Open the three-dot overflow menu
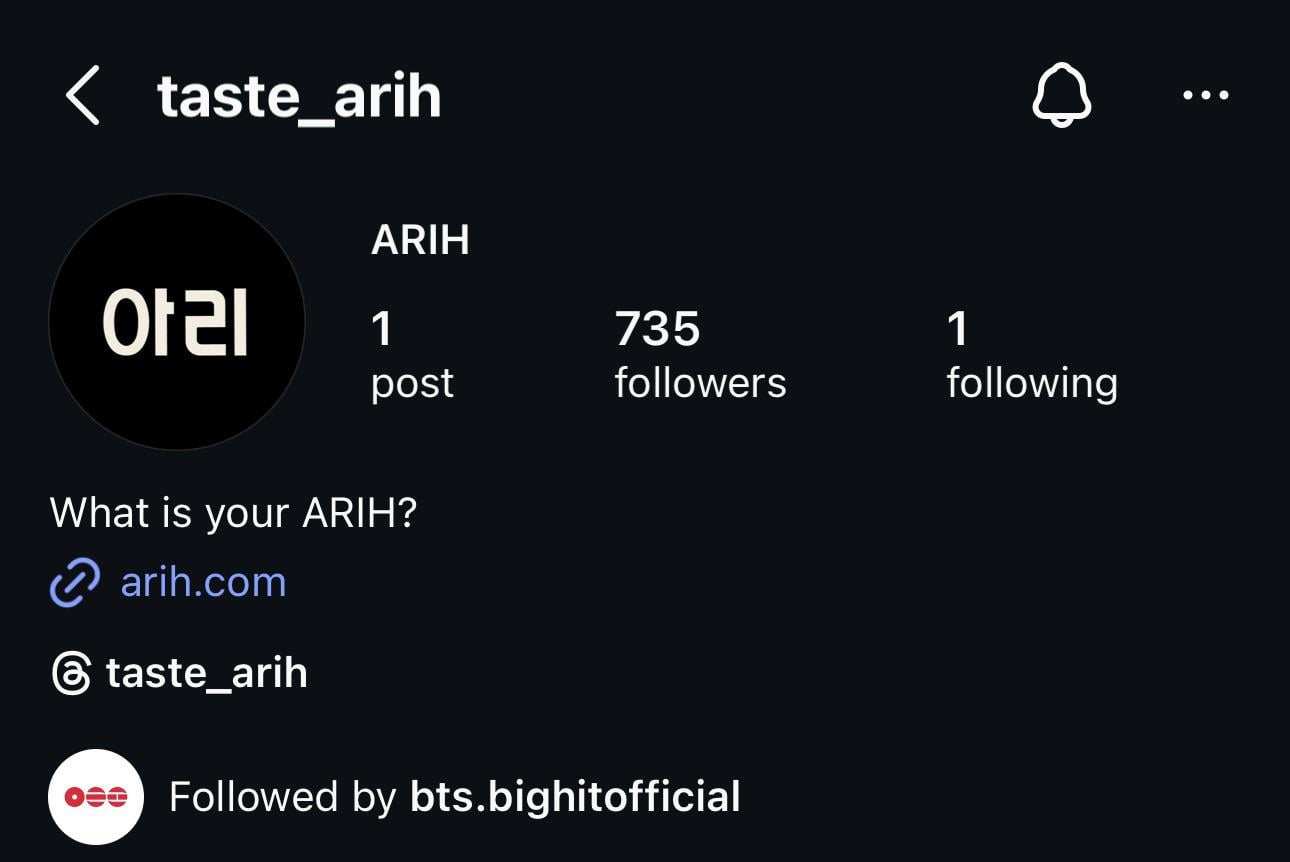 [1205, 96]
